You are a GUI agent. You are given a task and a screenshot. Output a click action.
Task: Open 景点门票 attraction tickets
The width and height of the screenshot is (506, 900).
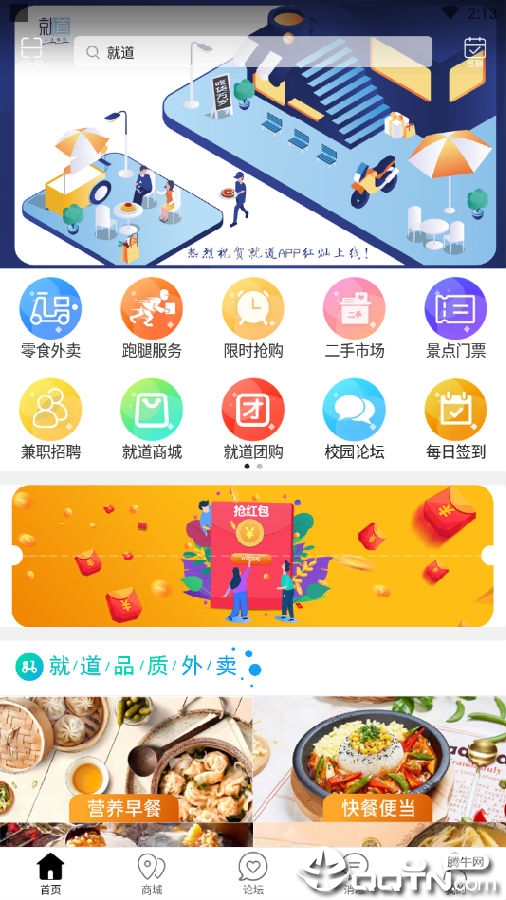click(456, 319)
